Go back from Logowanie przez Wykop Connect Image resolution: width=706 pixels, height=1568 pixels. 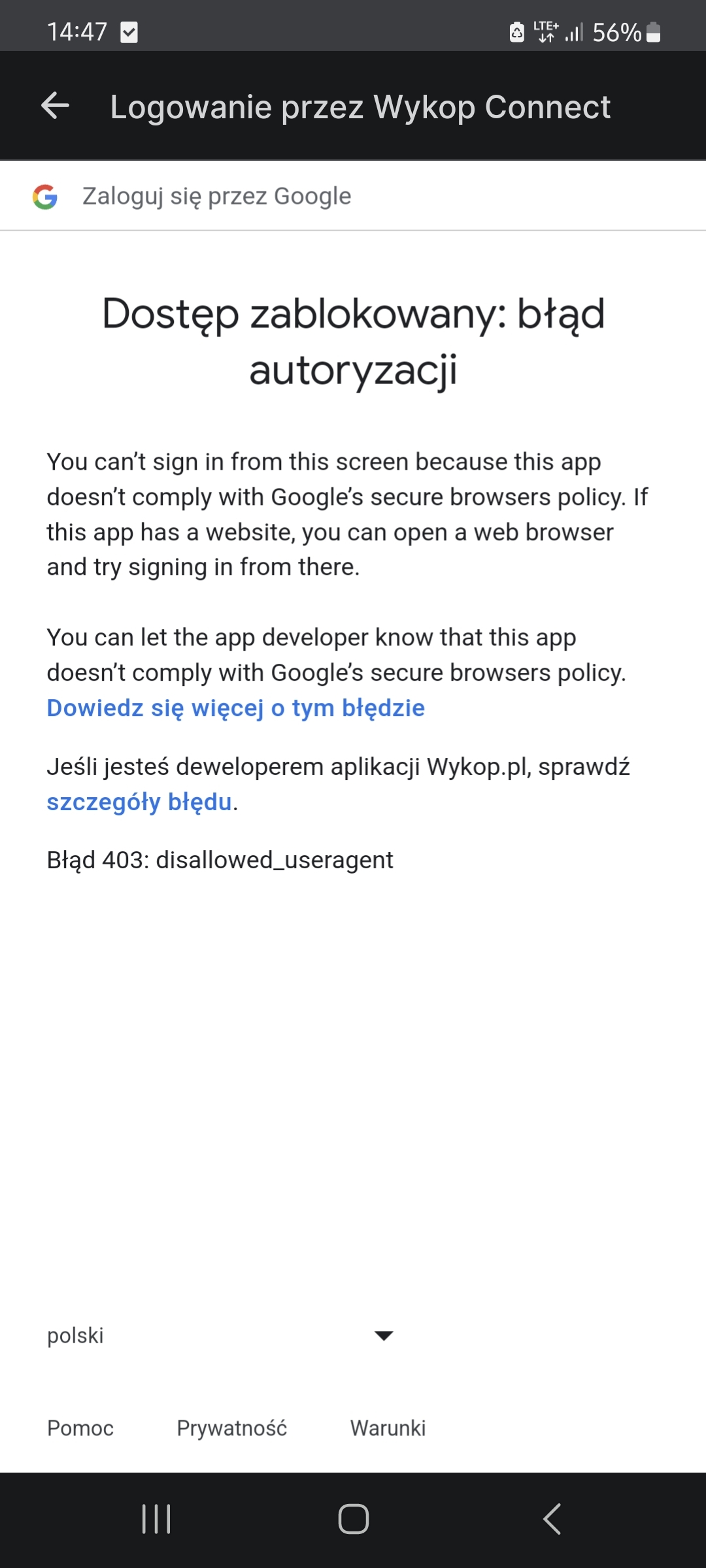click(x=55, y=106)
